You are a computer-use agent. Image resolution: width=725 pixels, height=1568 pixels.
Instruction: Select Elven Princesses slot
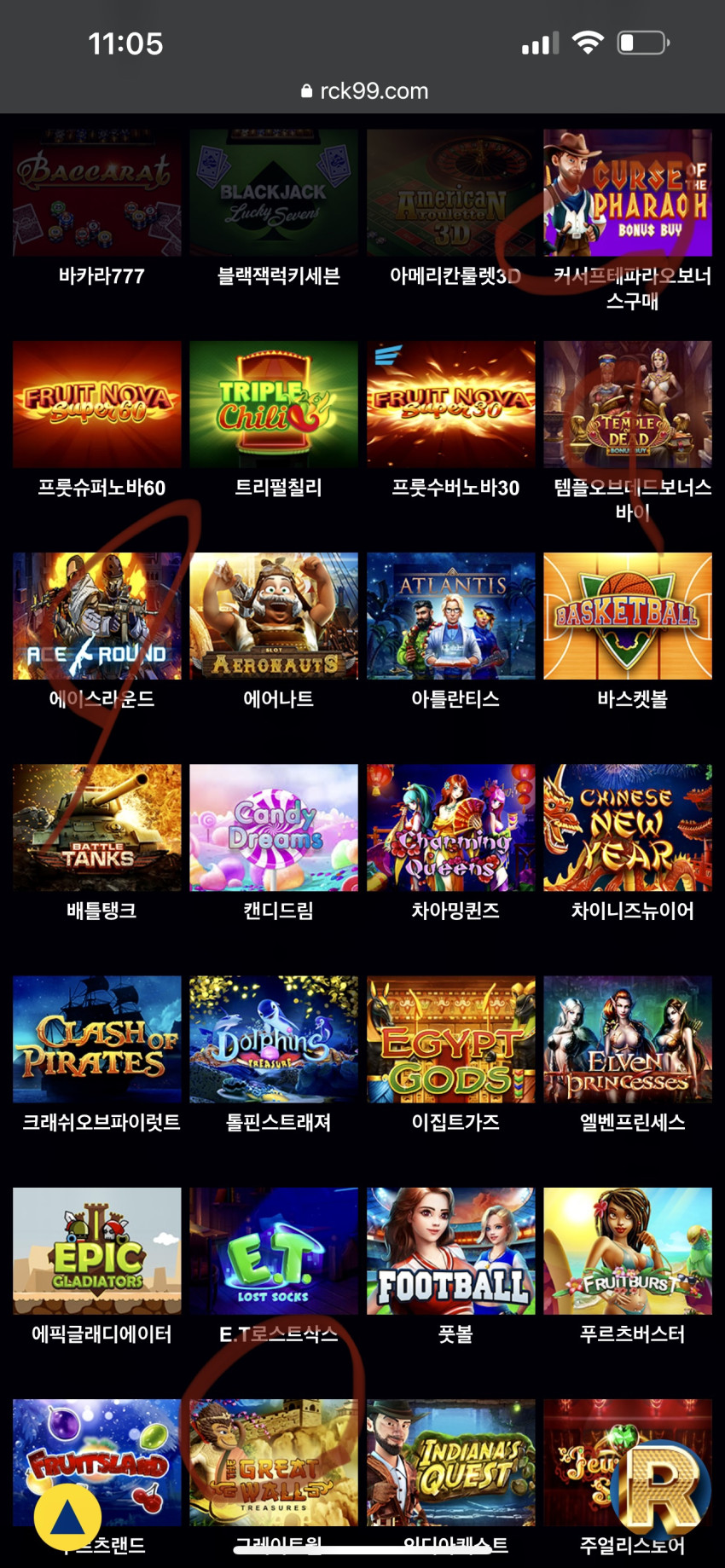[x=628, y=1039]
